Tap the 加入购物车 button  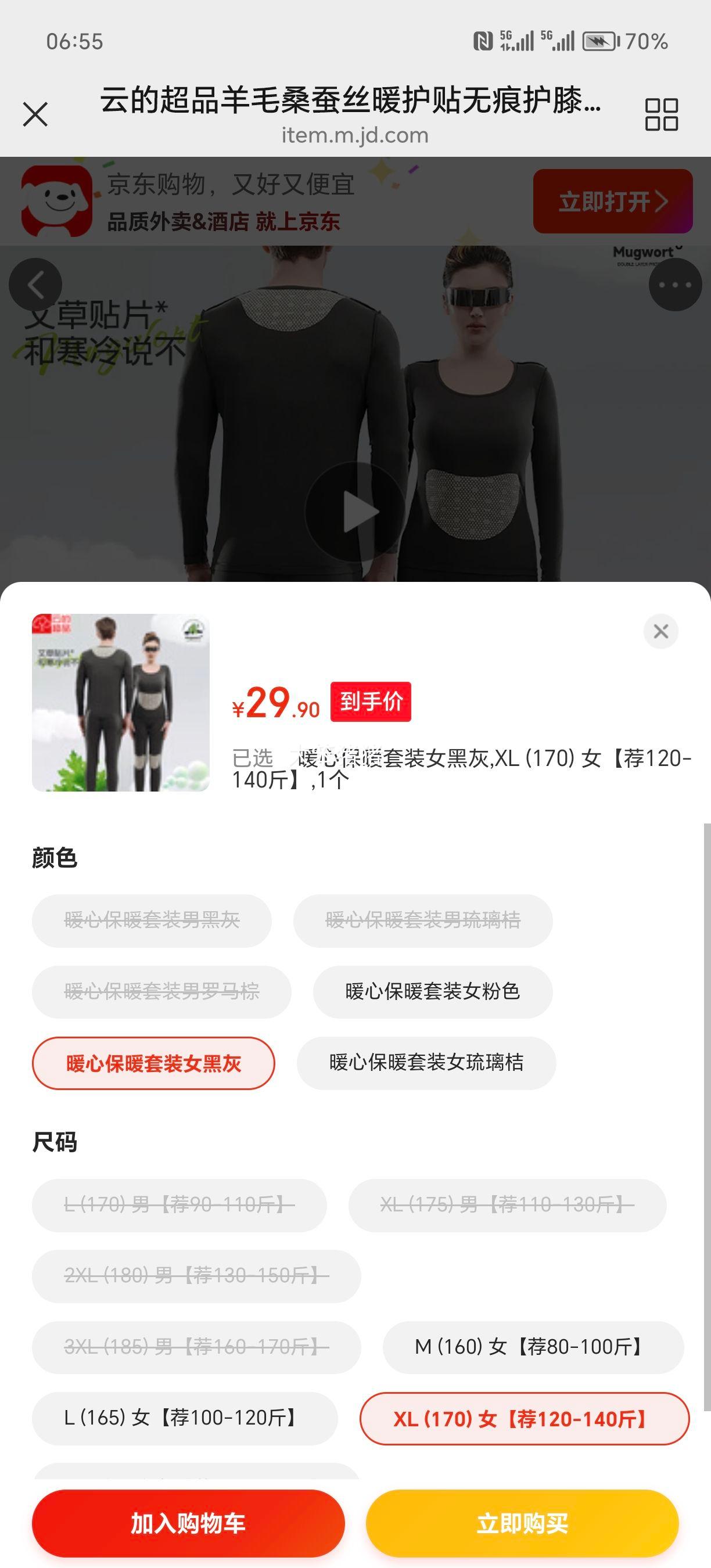(x=189, y=1523)
